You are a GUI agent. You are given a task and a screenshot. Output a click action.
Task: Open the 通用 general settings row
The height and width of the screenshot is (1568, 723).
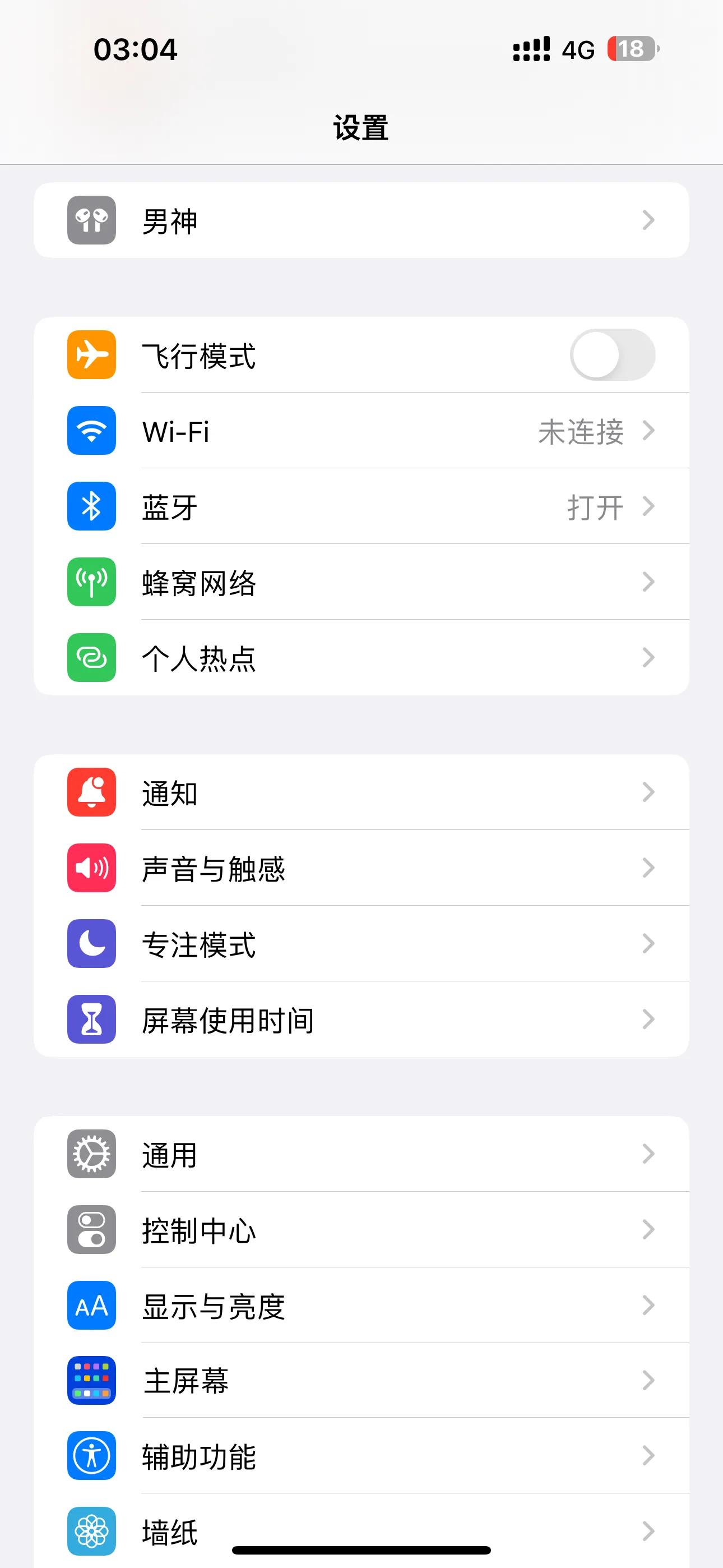[361, 1155]
